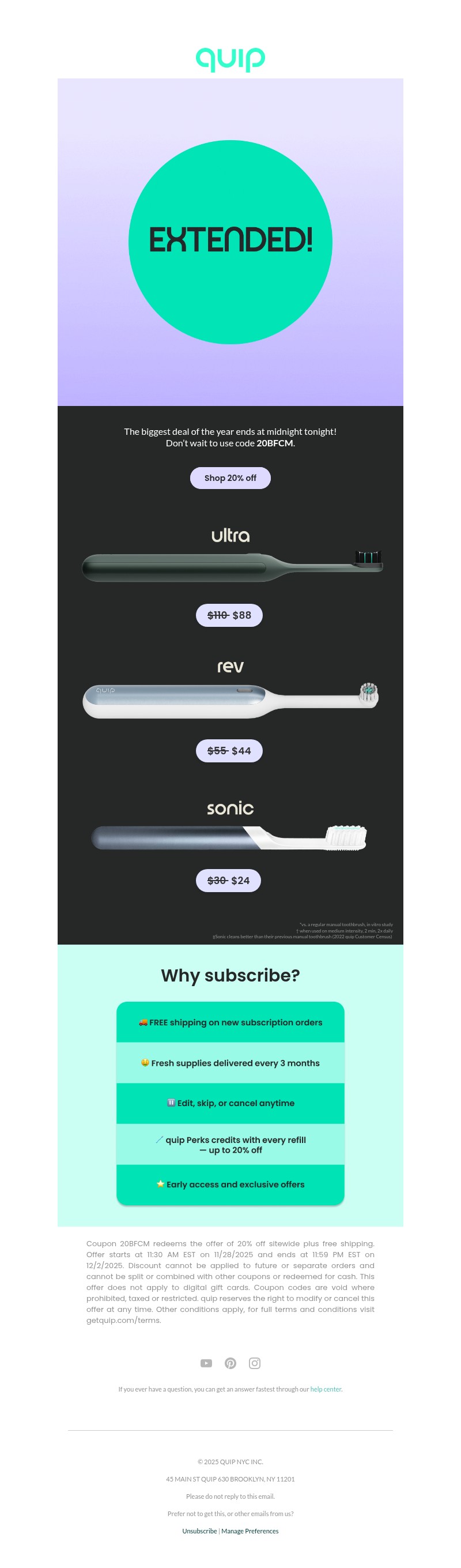Viewport: 461px width, 1568px height.
Task: Tap the Unsubscribe link
Action: [x=199, y=1531]
